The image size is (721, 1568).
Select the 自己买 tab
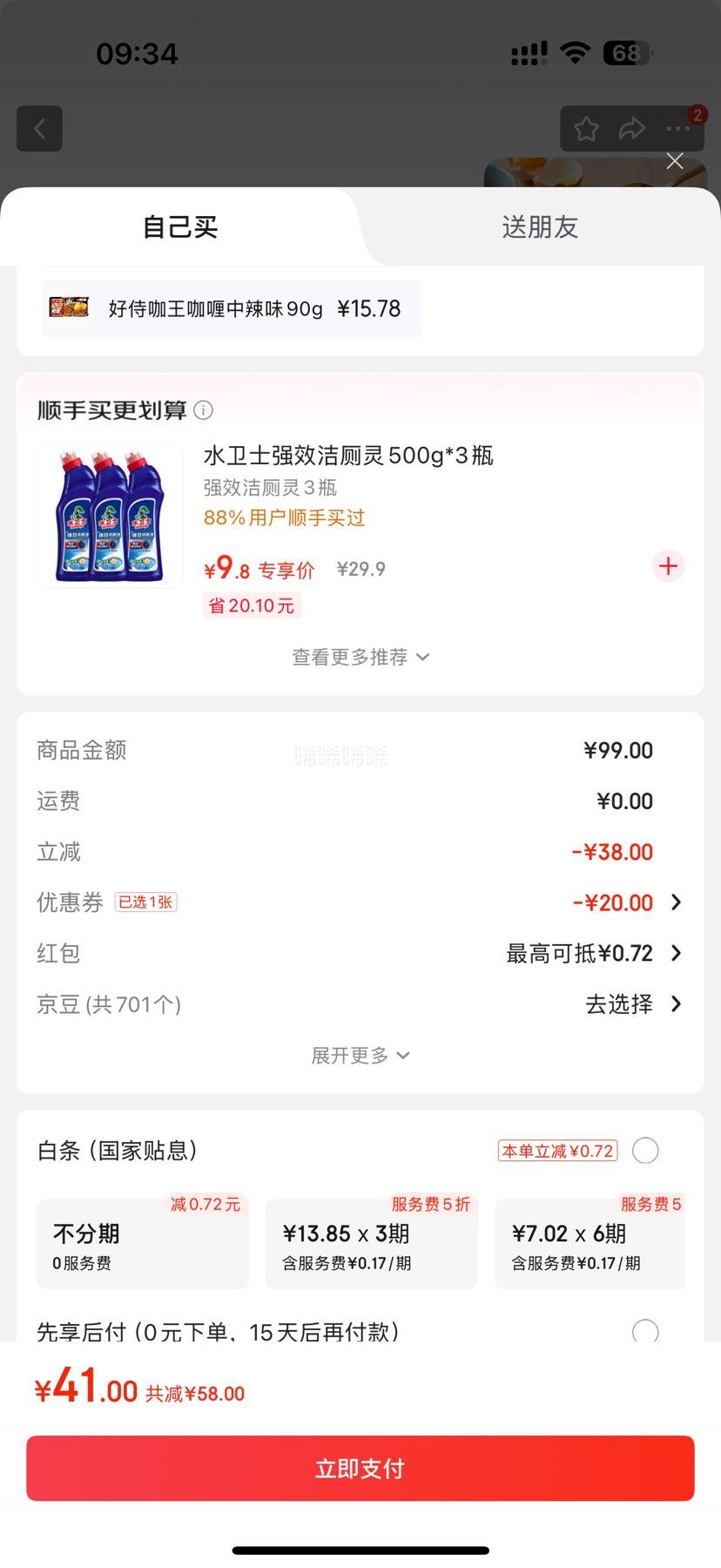180,227
